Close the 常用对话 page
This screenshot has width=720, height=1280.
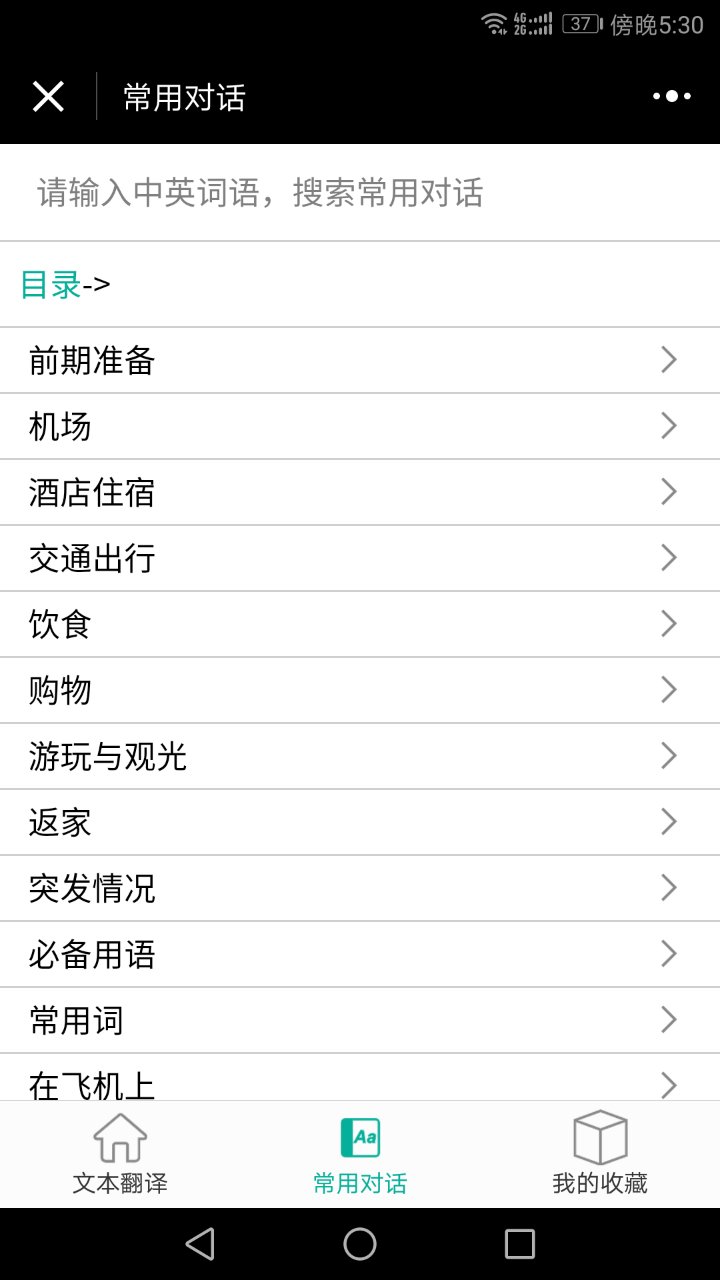pos(48,96)
